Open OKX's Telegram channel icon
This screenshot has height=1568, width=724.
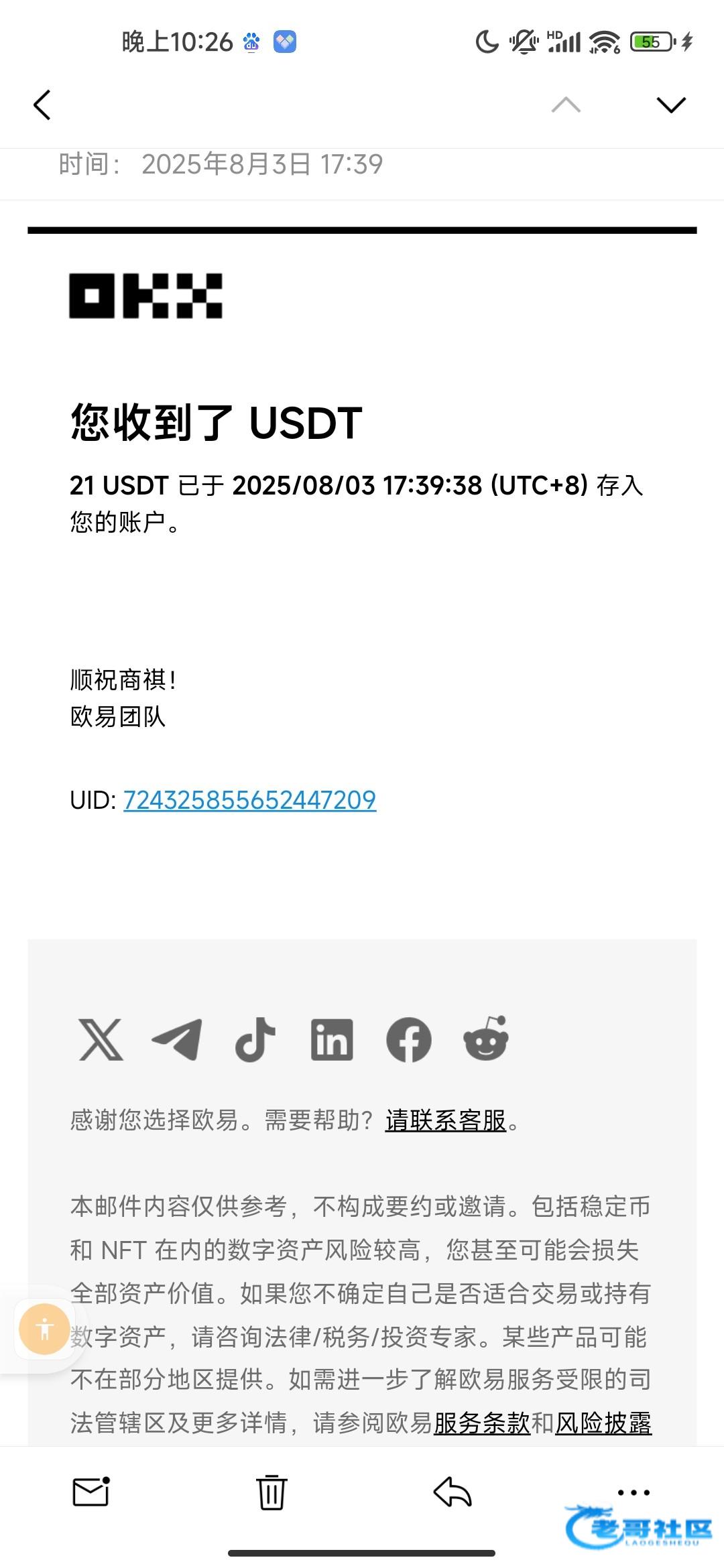coord(177,1040)
